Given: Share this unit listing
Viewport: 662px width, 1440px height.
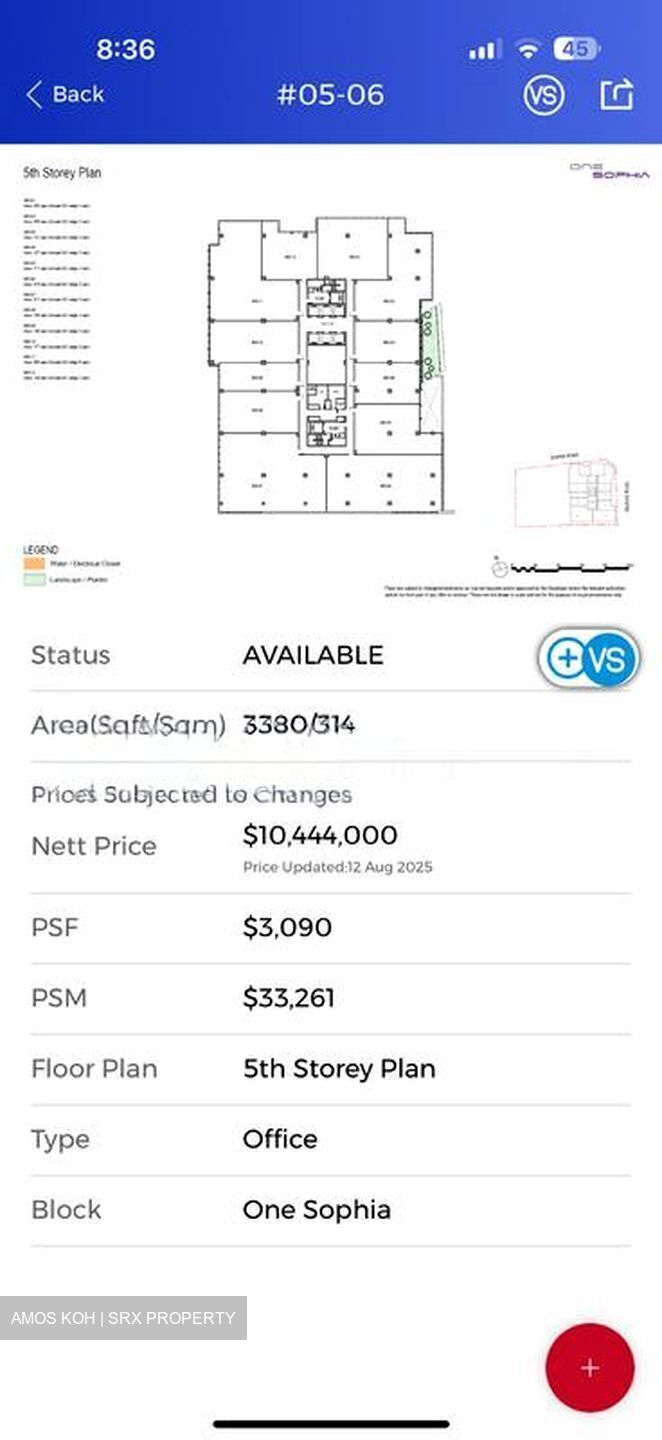Looking at the screenshot, I should (x=617, y=94).
